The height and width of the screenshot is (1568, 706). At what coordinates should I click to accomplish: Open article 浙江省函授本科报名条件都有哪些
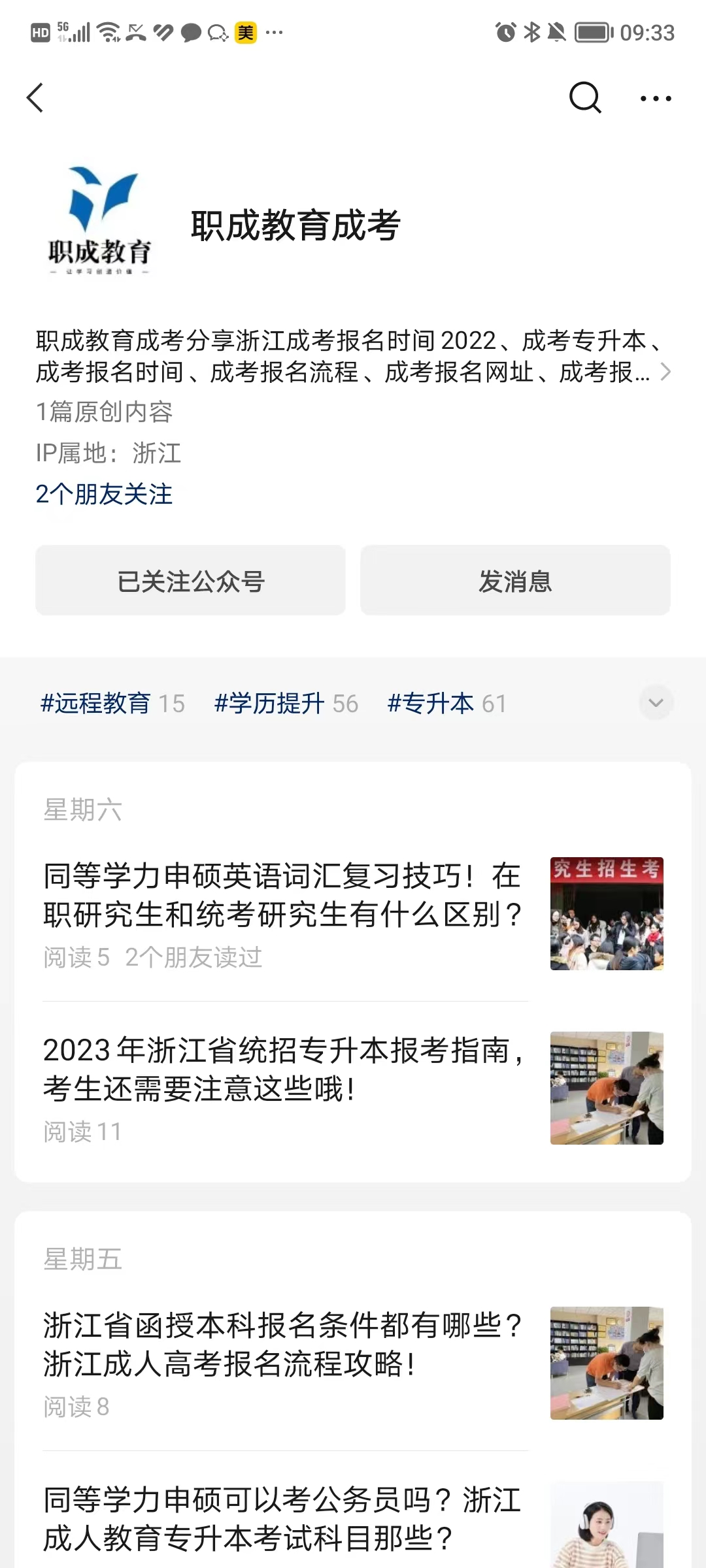(353, 1363)
